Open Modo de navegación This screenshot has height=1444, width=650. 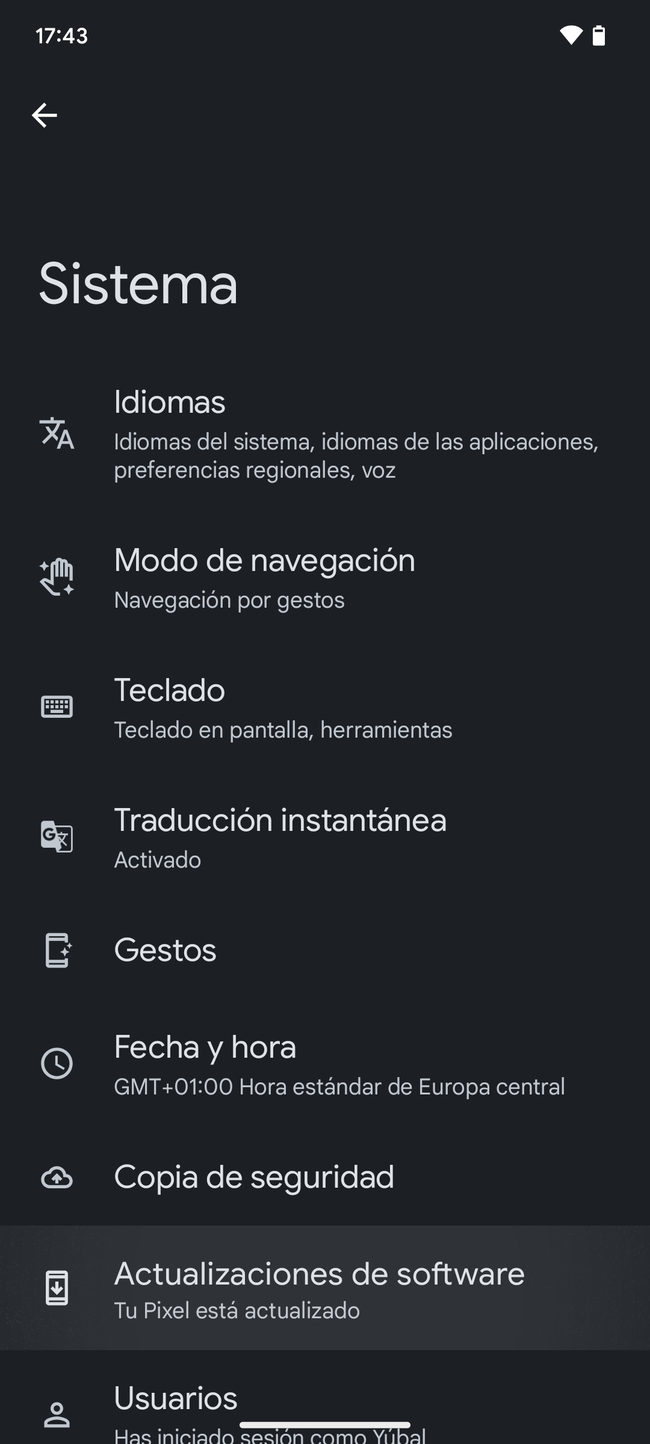click(x=325, y=578)
